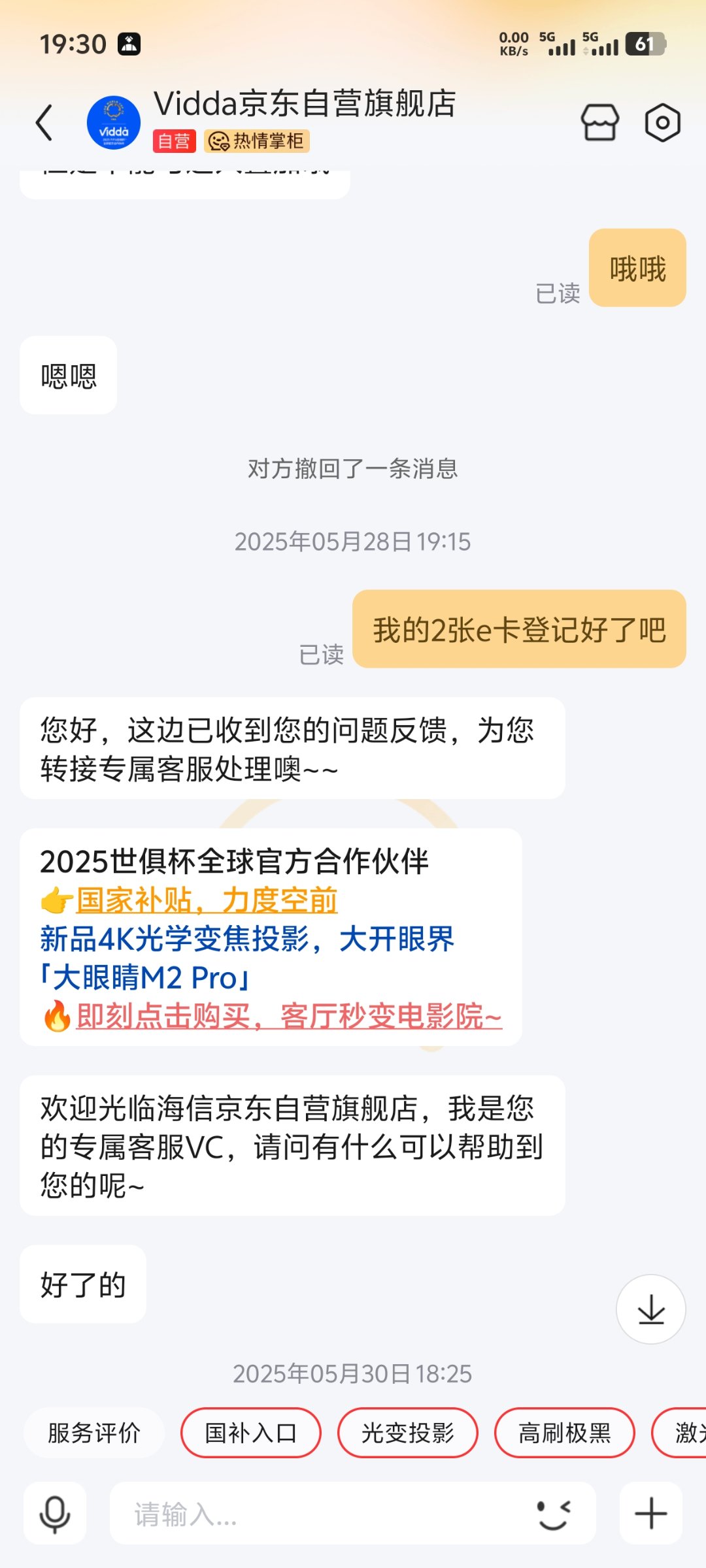Go back using the header arrow
The image size is (706, 1568).
pyautogui.click(x=44, y=123)
